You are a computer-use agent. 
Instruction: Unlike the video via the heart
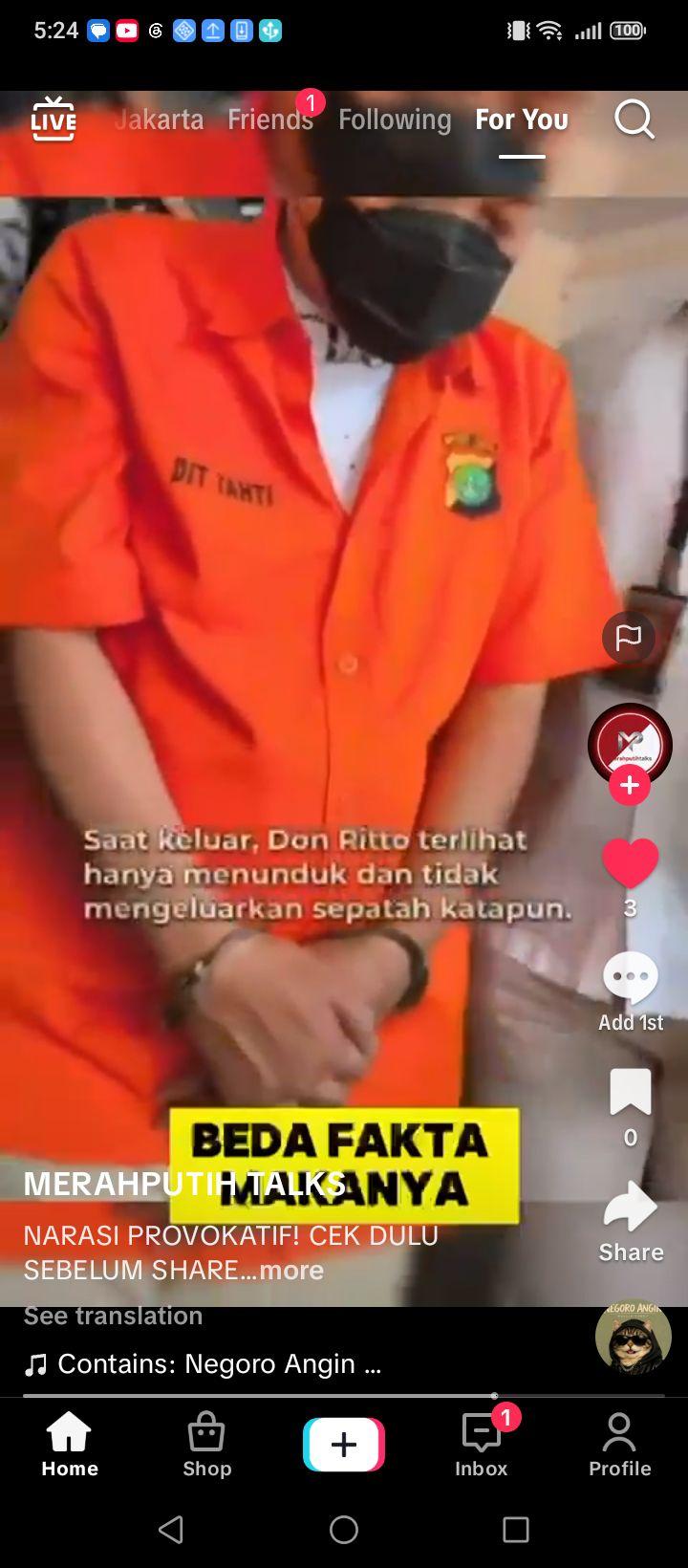tap(630, 862)
